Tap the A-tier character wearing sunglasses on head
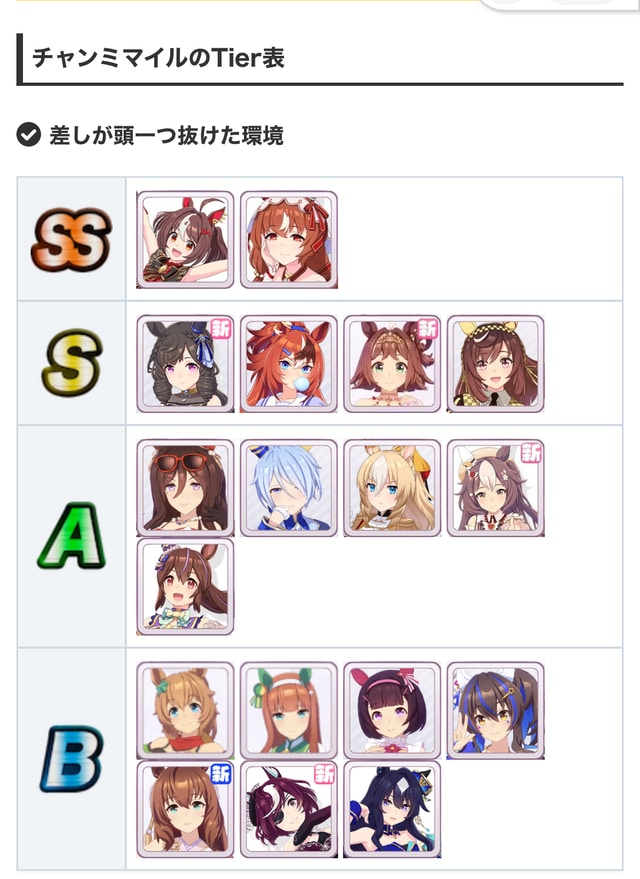The image size is (640, 879). [x=185, y=488]
